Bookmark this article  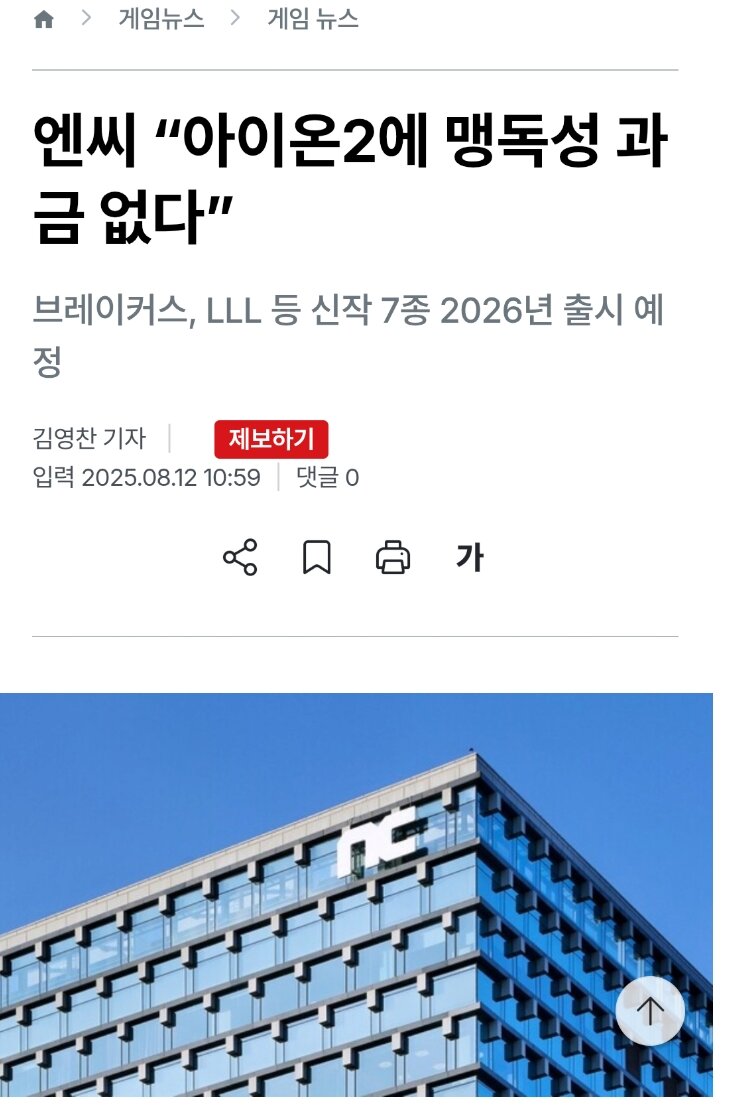coord(317,557)
